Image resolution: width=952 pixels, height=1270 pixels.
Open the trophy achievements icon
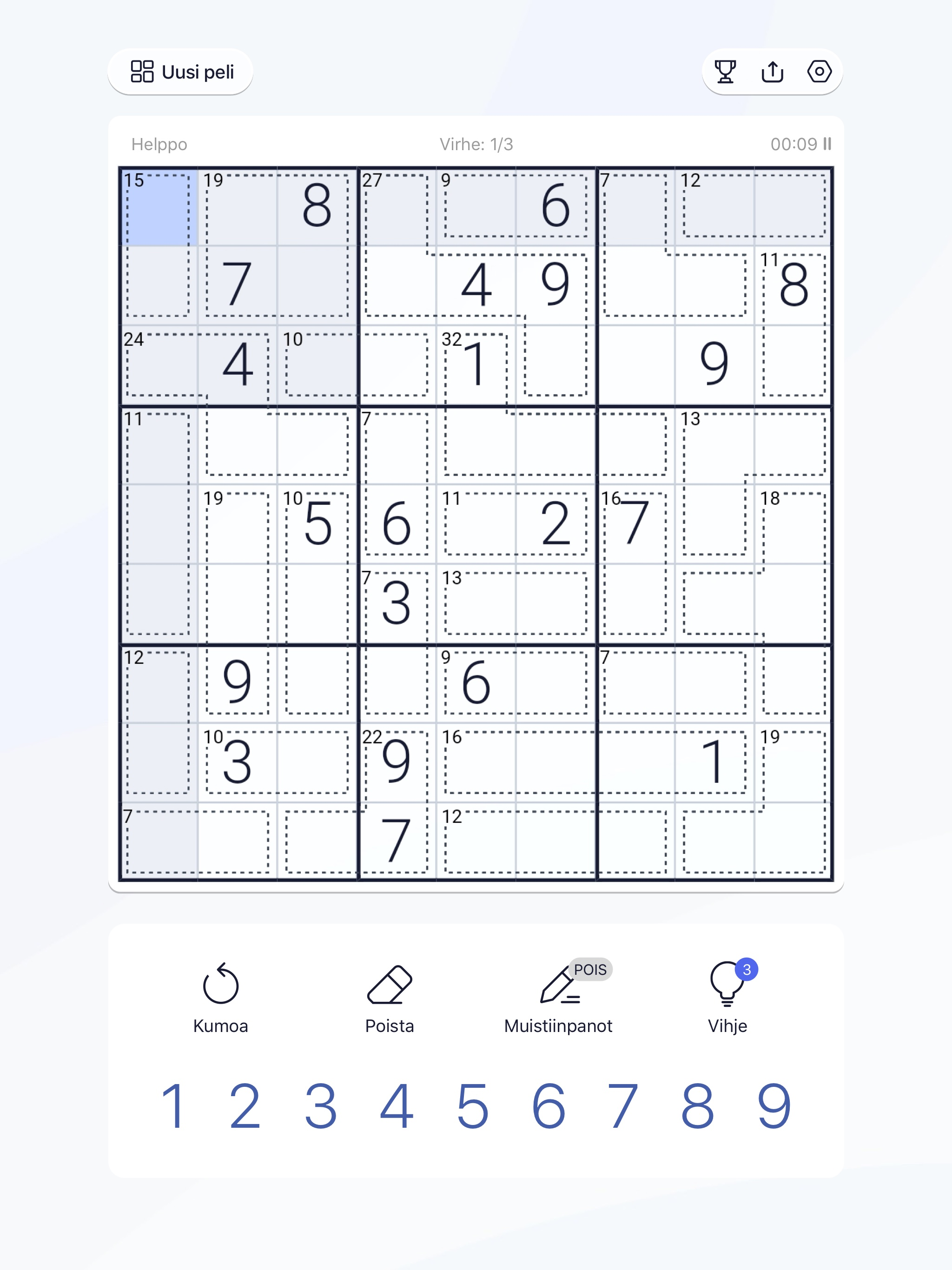tap(725, 72)
